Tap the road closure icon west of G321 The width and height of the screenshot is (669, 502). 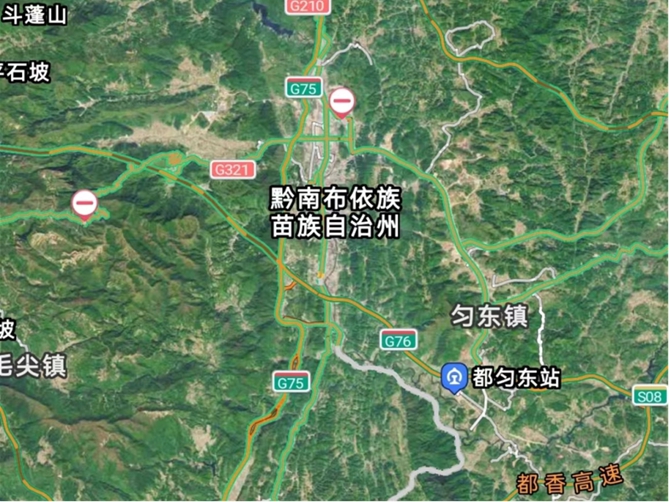[85, 205]
